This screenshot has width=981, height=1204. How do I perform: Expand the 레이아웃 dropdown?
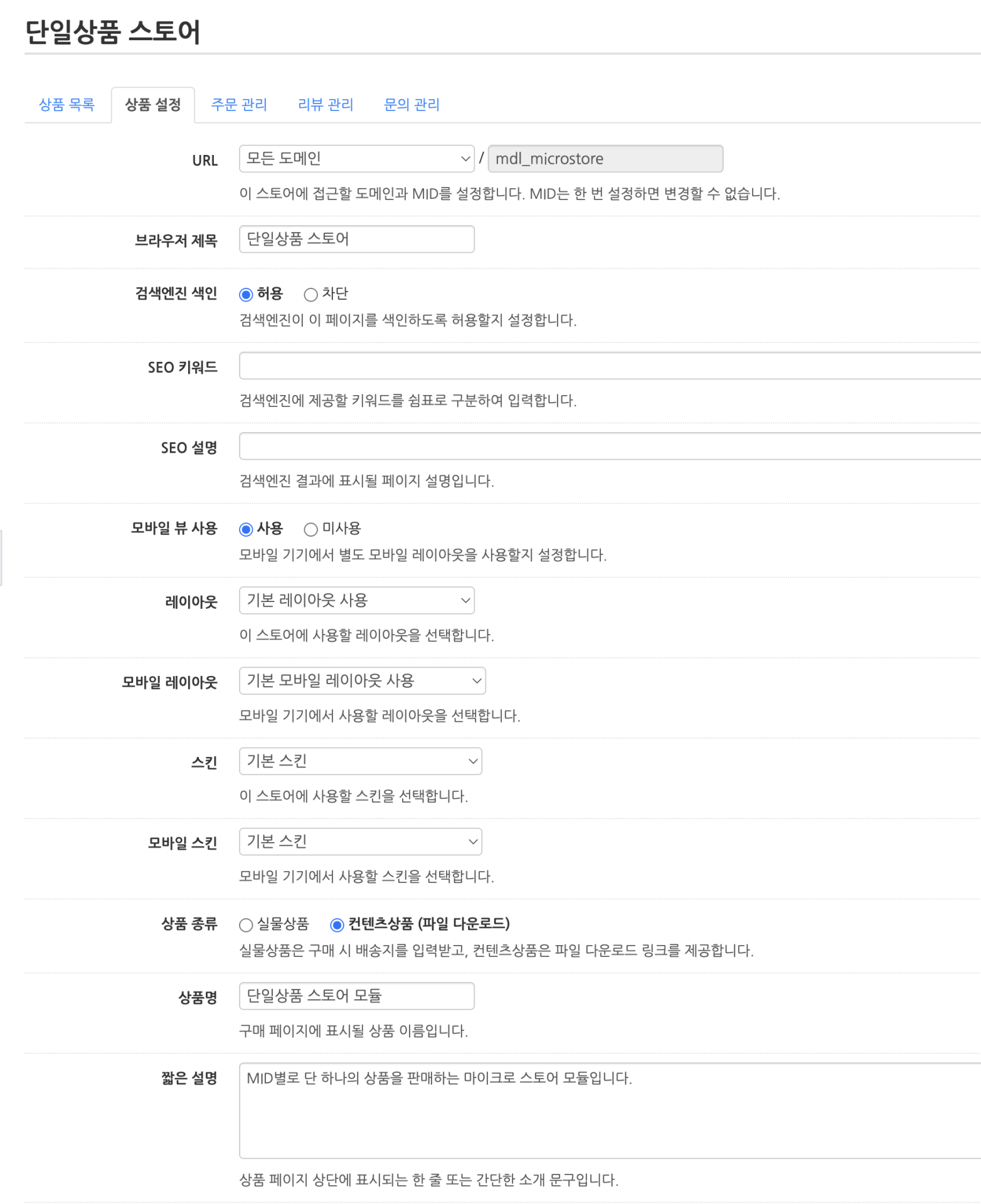(356, 600)
